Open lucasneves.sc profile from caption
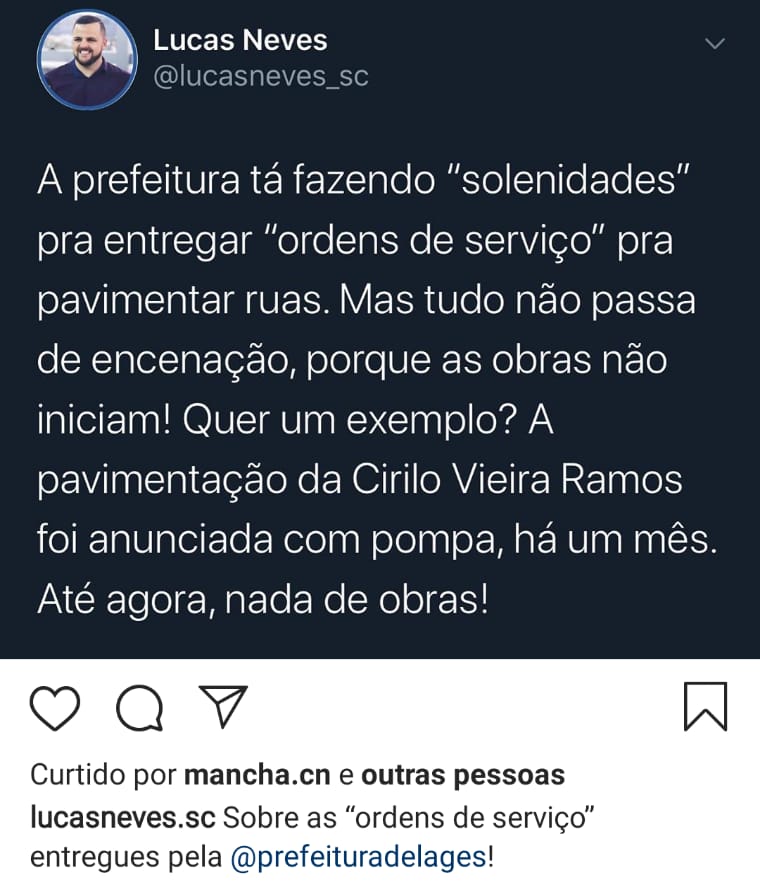760x890 pixels. (123, 816)
